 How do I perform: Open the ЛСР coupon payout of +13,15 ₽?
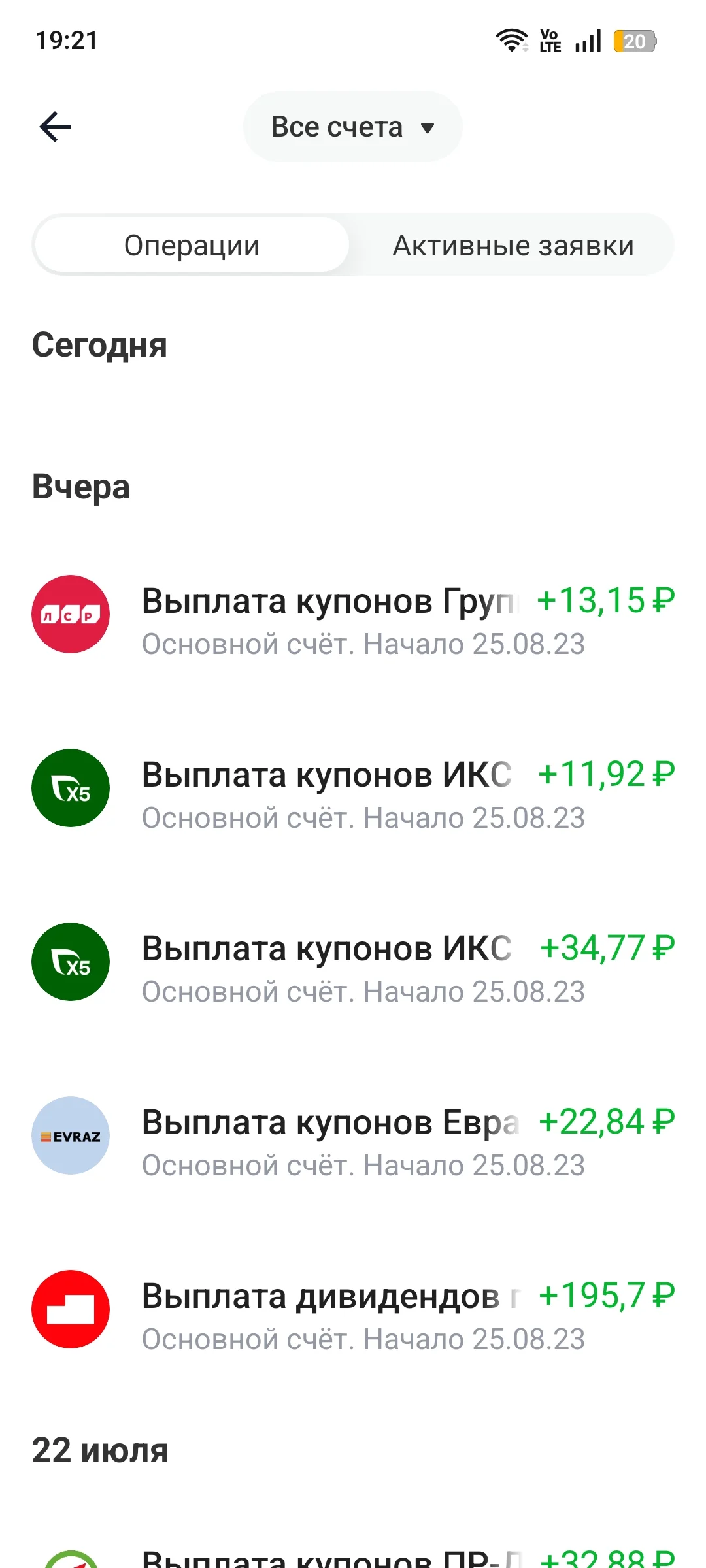[x=353, y=615]
